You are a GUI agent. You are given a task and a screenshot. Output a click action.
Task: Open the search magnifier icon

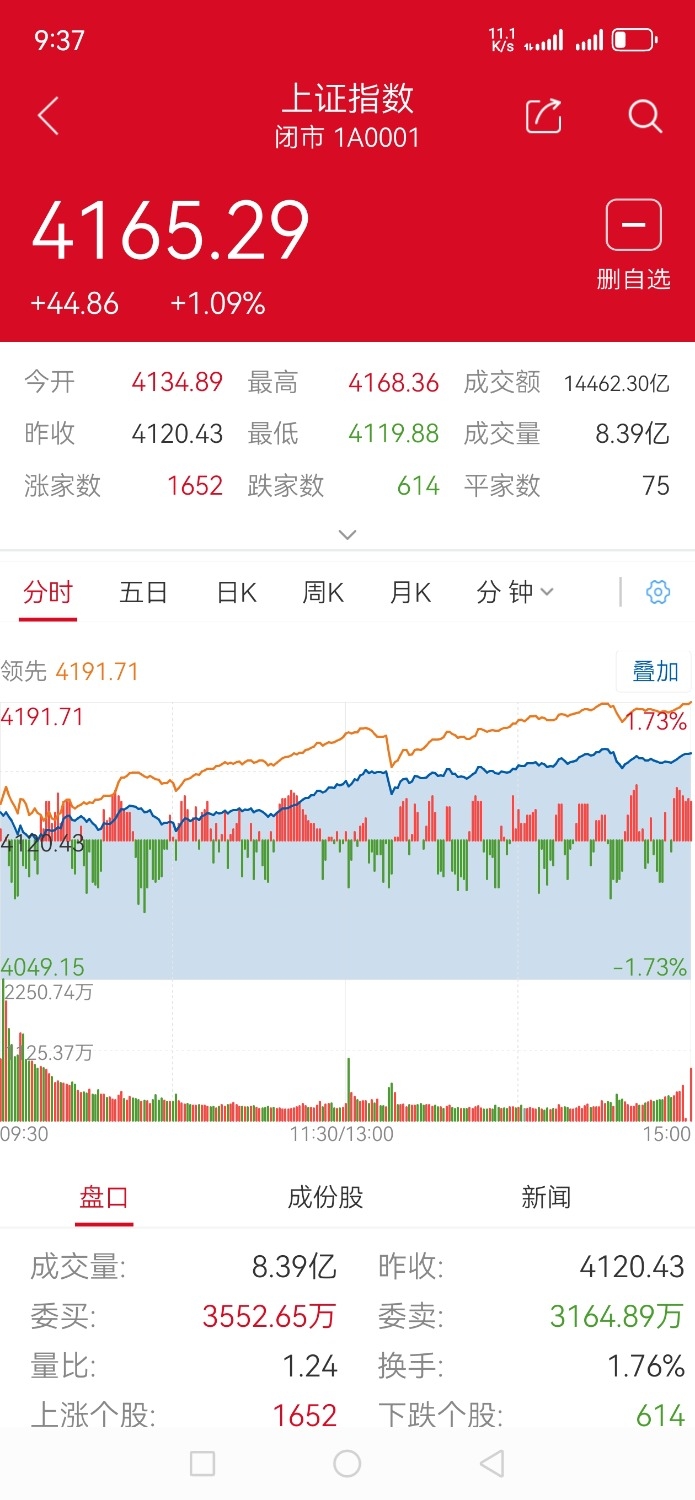tap(645, 116)
